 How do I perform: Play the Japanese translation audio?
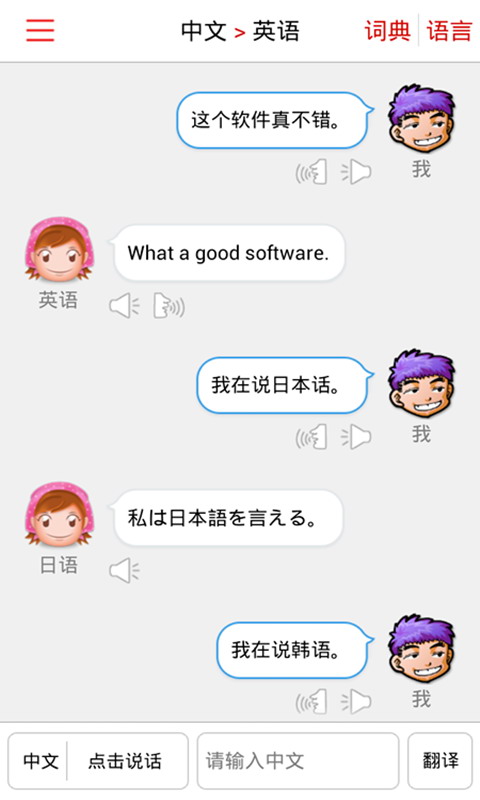(x=124, y=570)
